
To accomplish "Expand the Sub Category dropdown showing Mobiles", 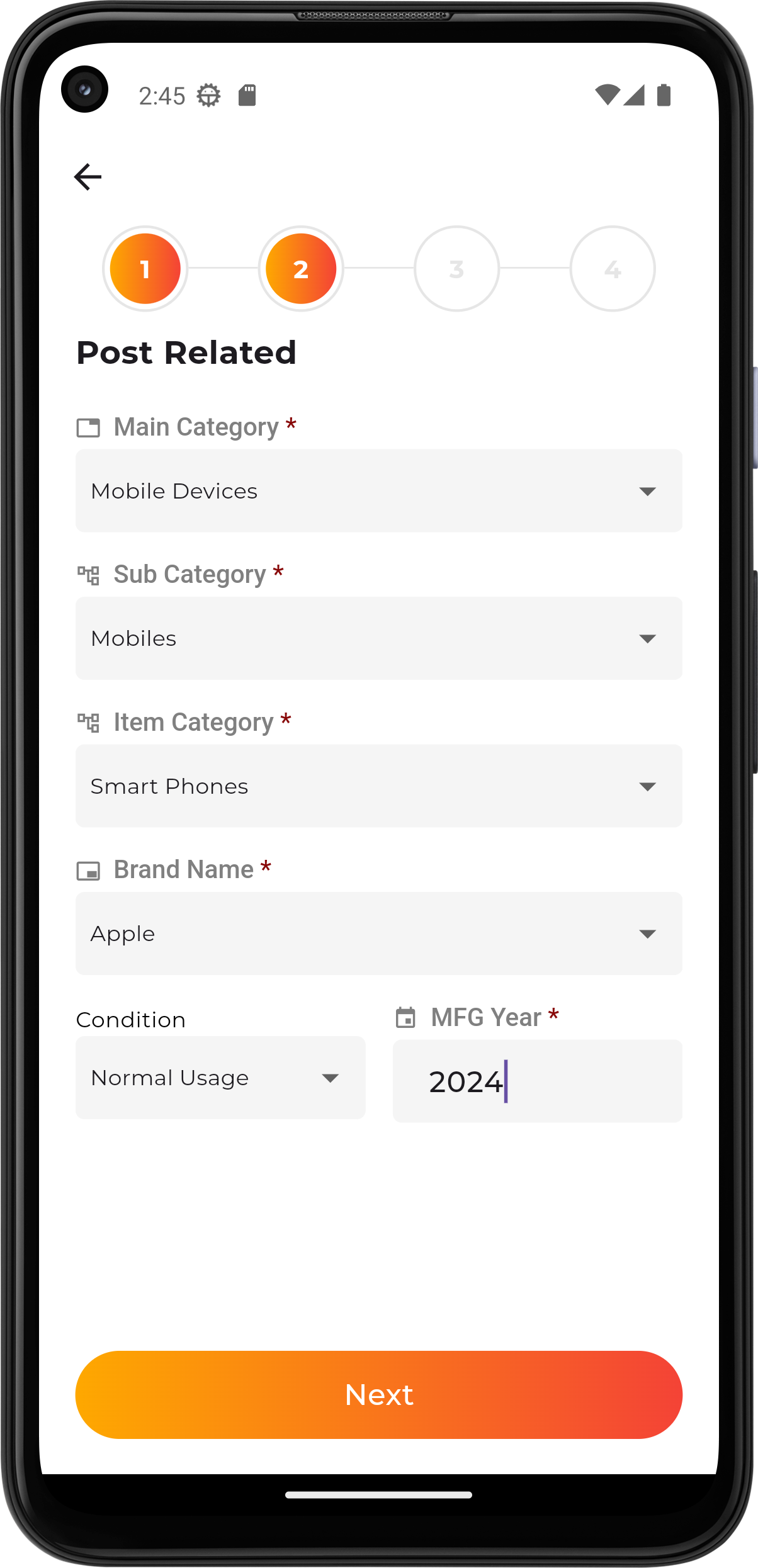I will pos(378,638).
